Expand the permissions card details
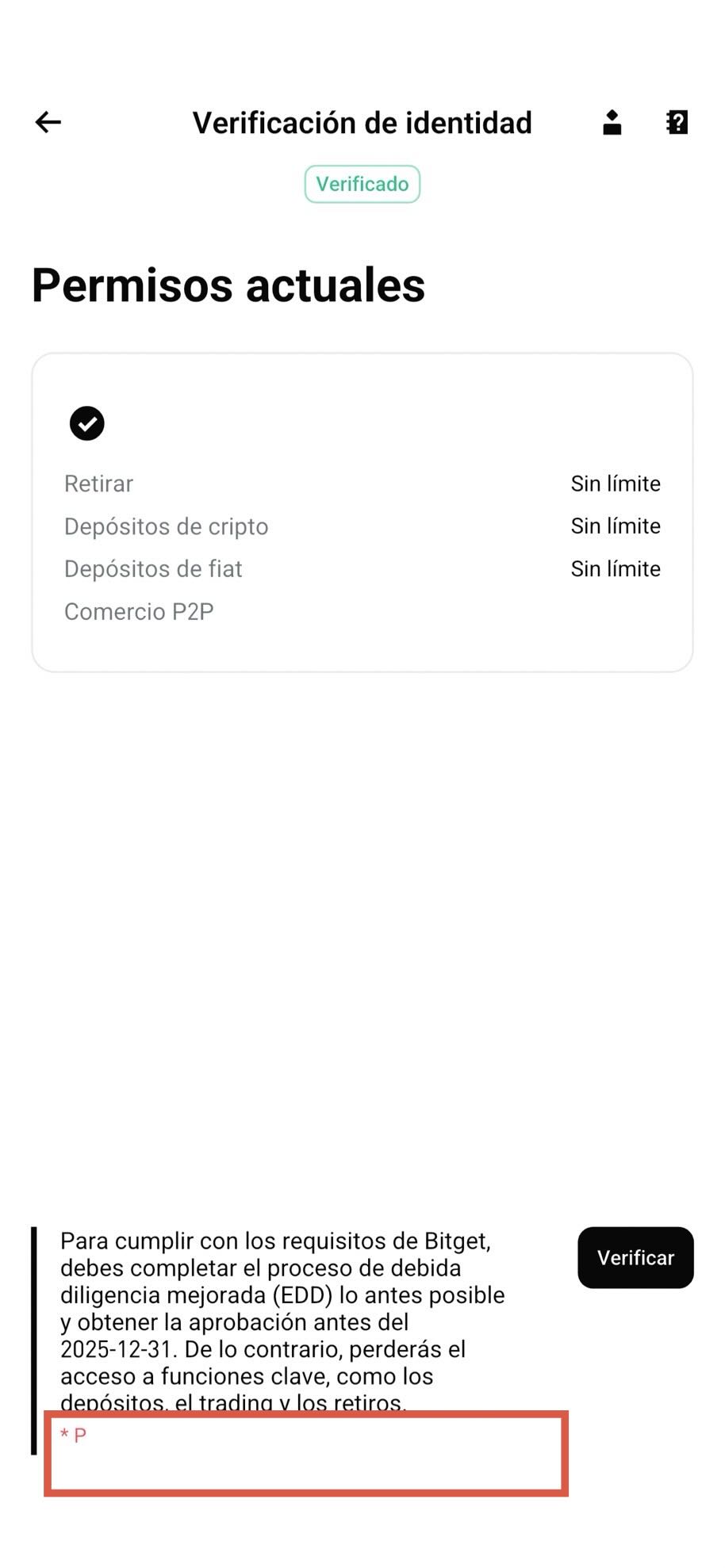 (x=362, y=511)
